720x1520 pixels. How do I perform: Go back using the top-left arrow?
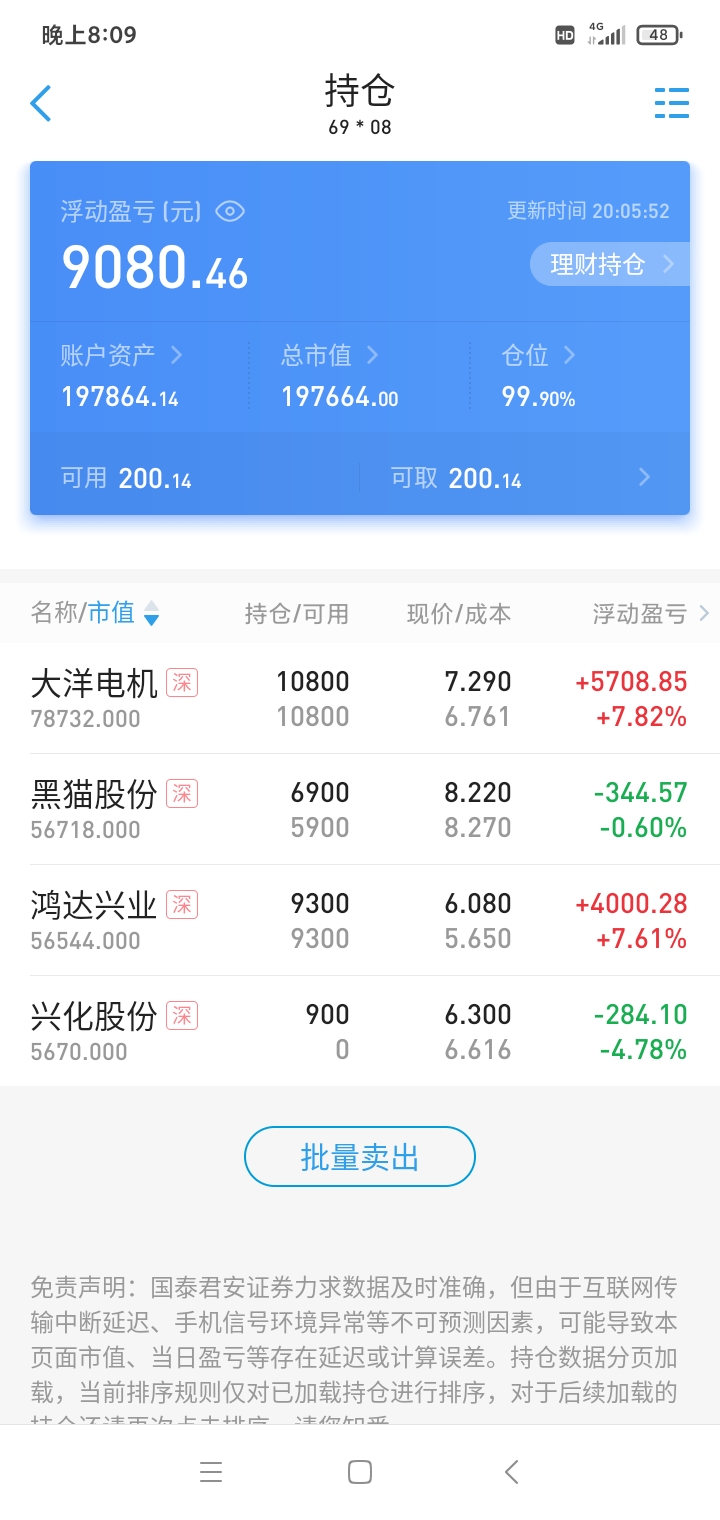click(x=41, y=103)
